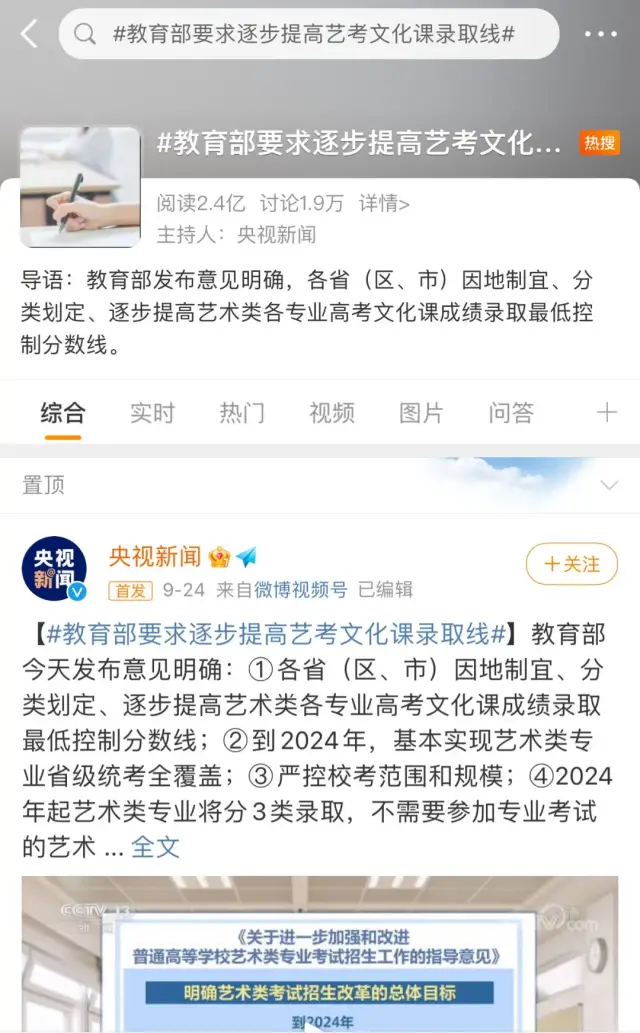Open the hashtag link in the post text
Image resolution: width=640 pixels, height=1033 pixels.
pyautogui.click(x=275, y=634)
